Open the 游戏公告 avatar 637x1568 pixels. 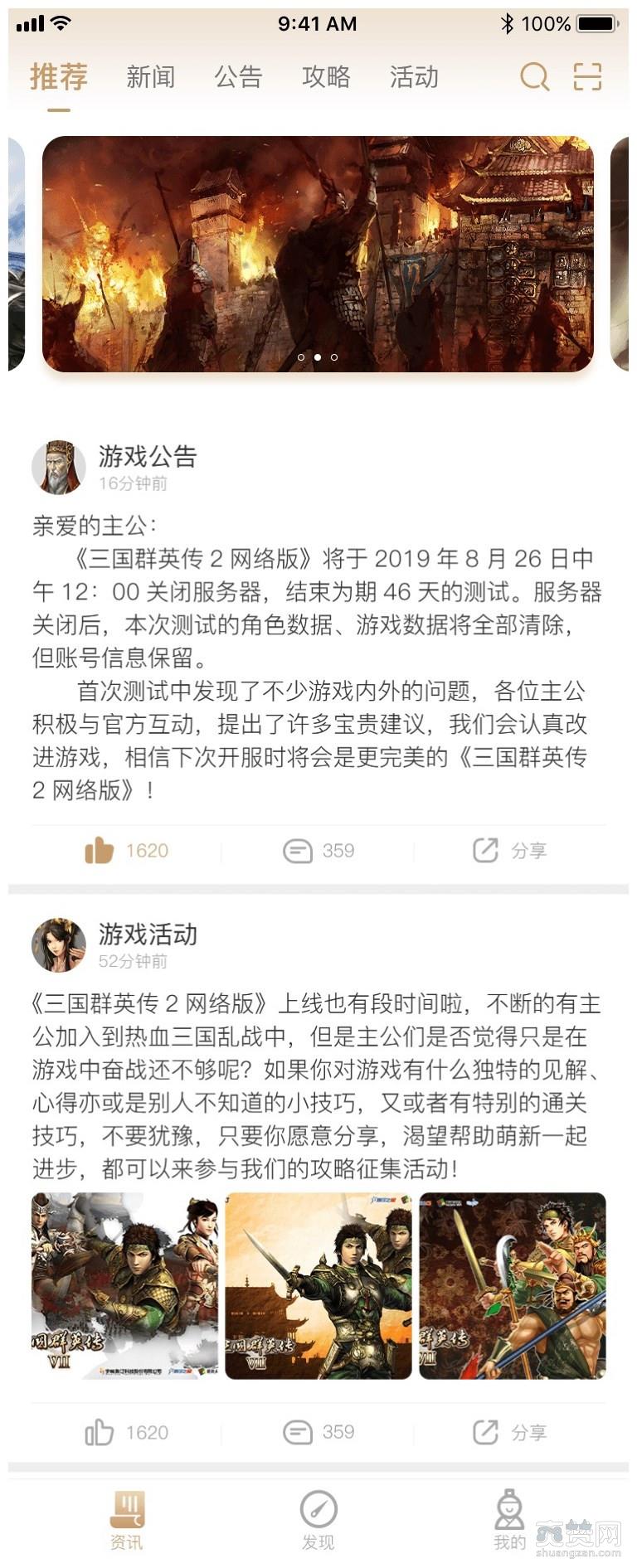(59, 468)
